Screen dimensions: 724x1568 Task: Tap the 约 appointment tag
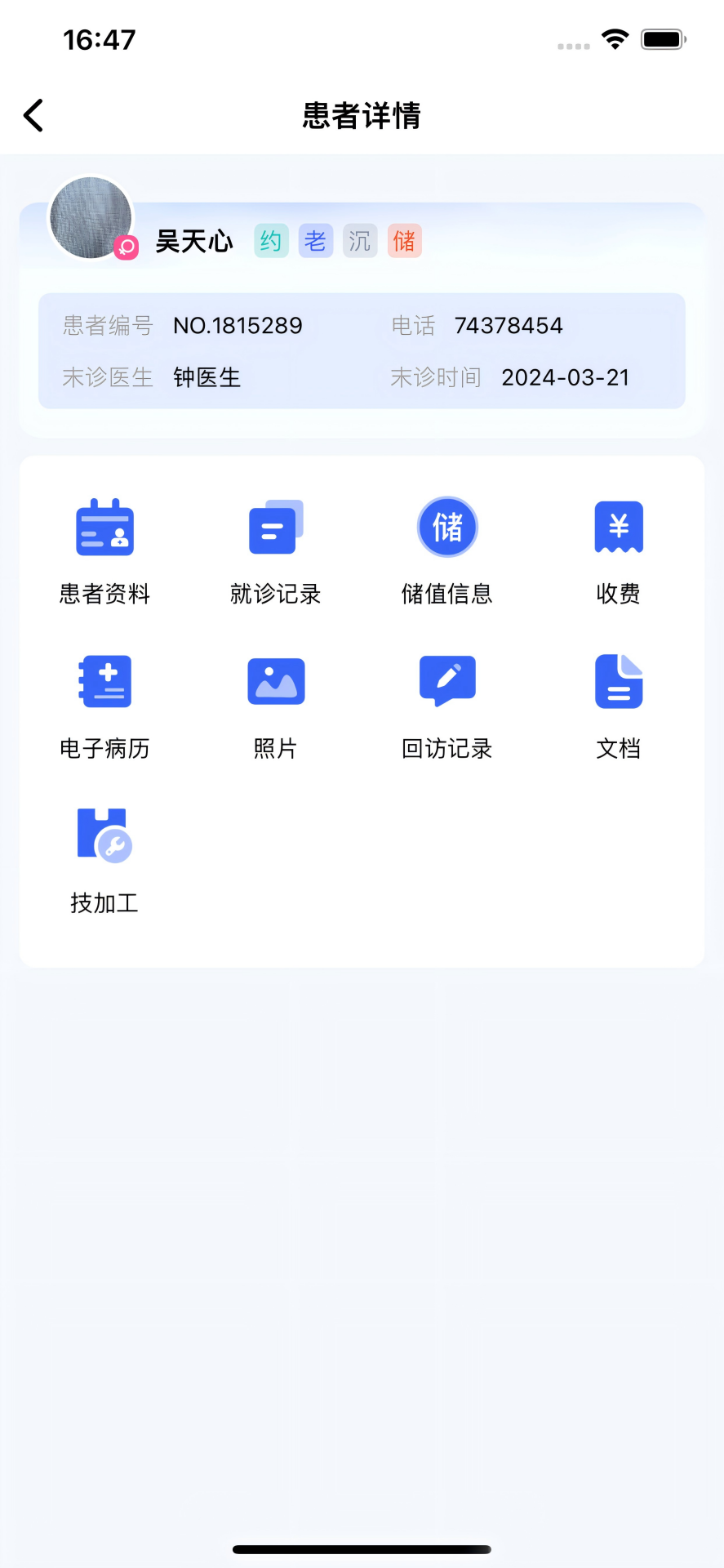click(x=270, y=241)
